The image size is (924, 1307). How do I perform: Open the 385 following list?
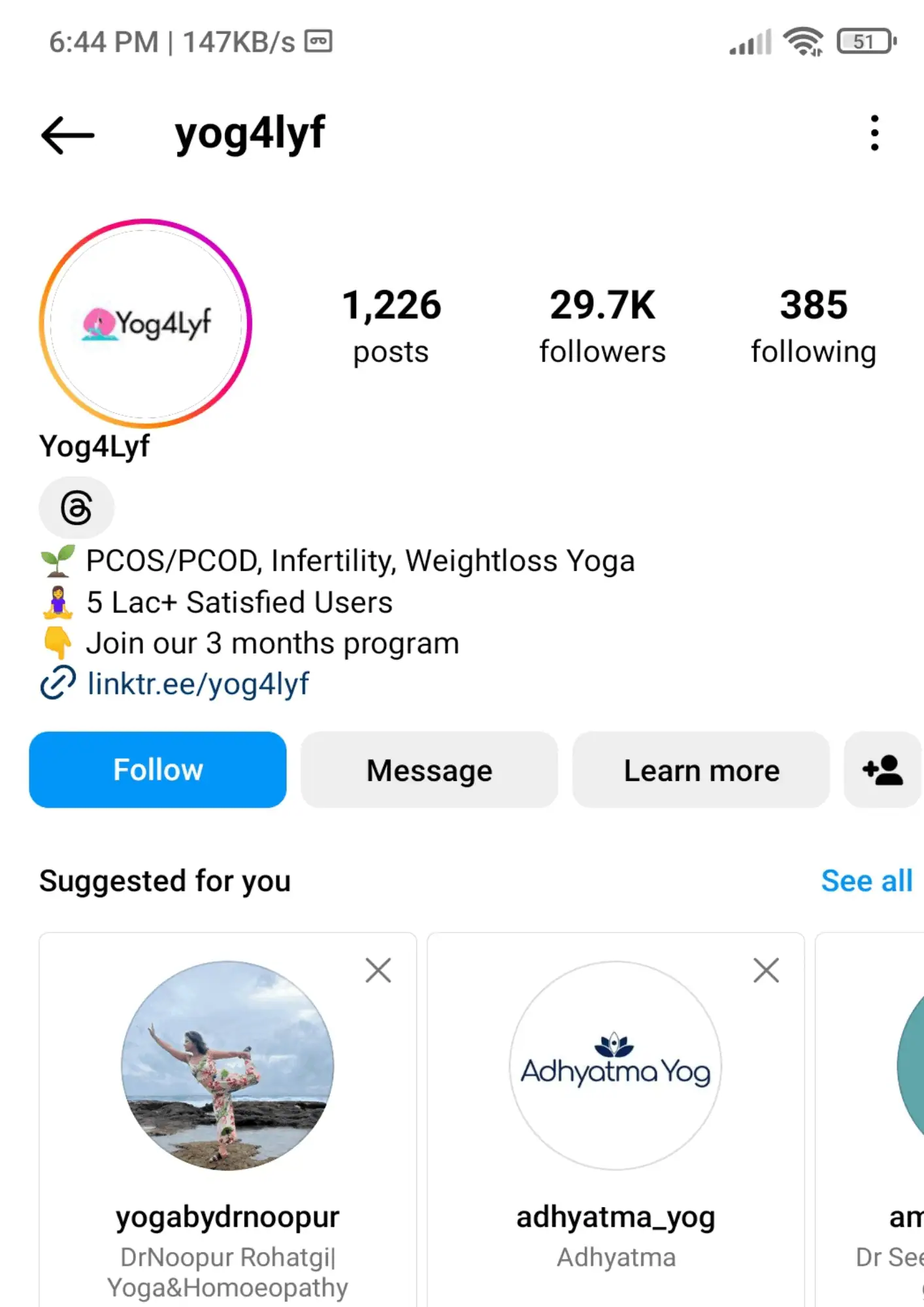point(813,325)
